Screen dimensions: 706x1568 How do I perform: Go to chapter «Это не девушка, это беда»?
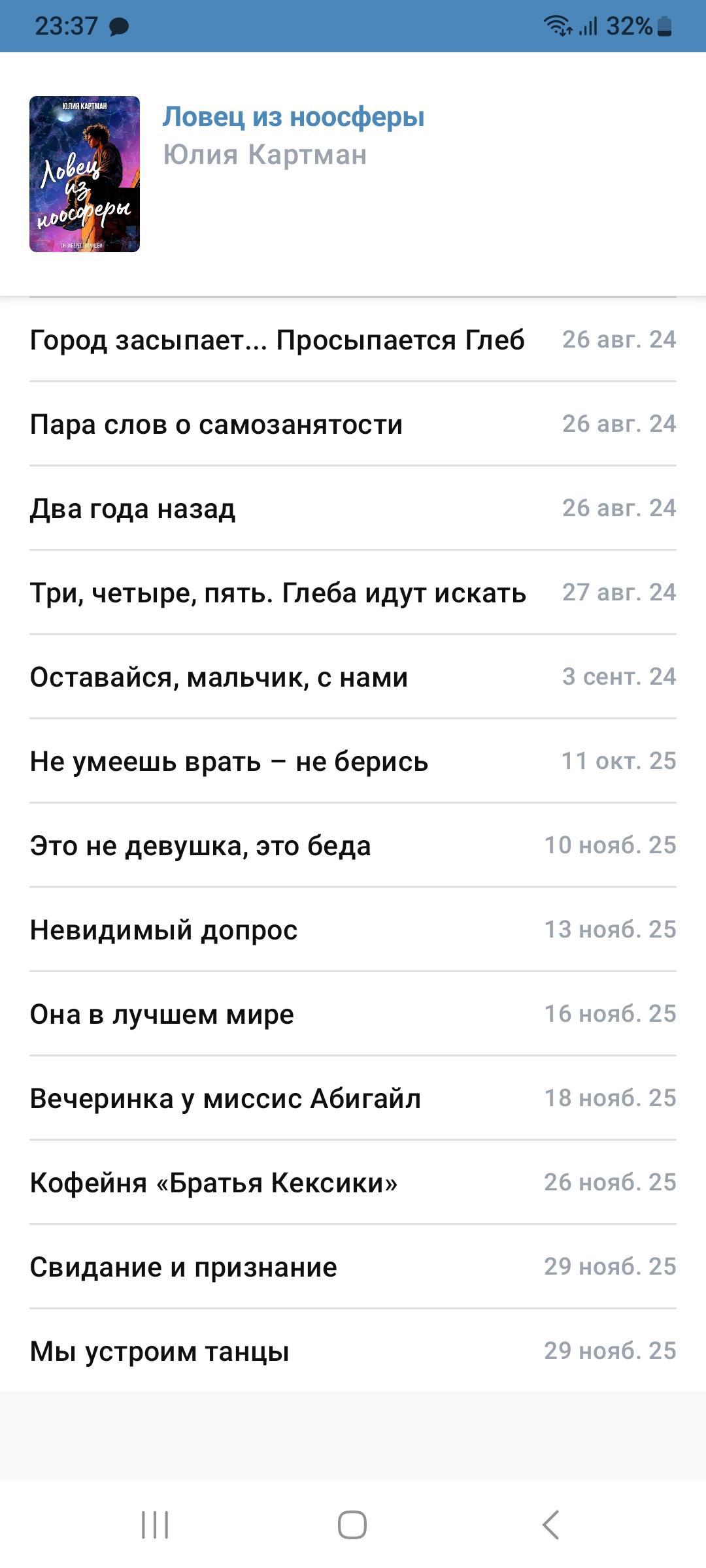[200, 846]
